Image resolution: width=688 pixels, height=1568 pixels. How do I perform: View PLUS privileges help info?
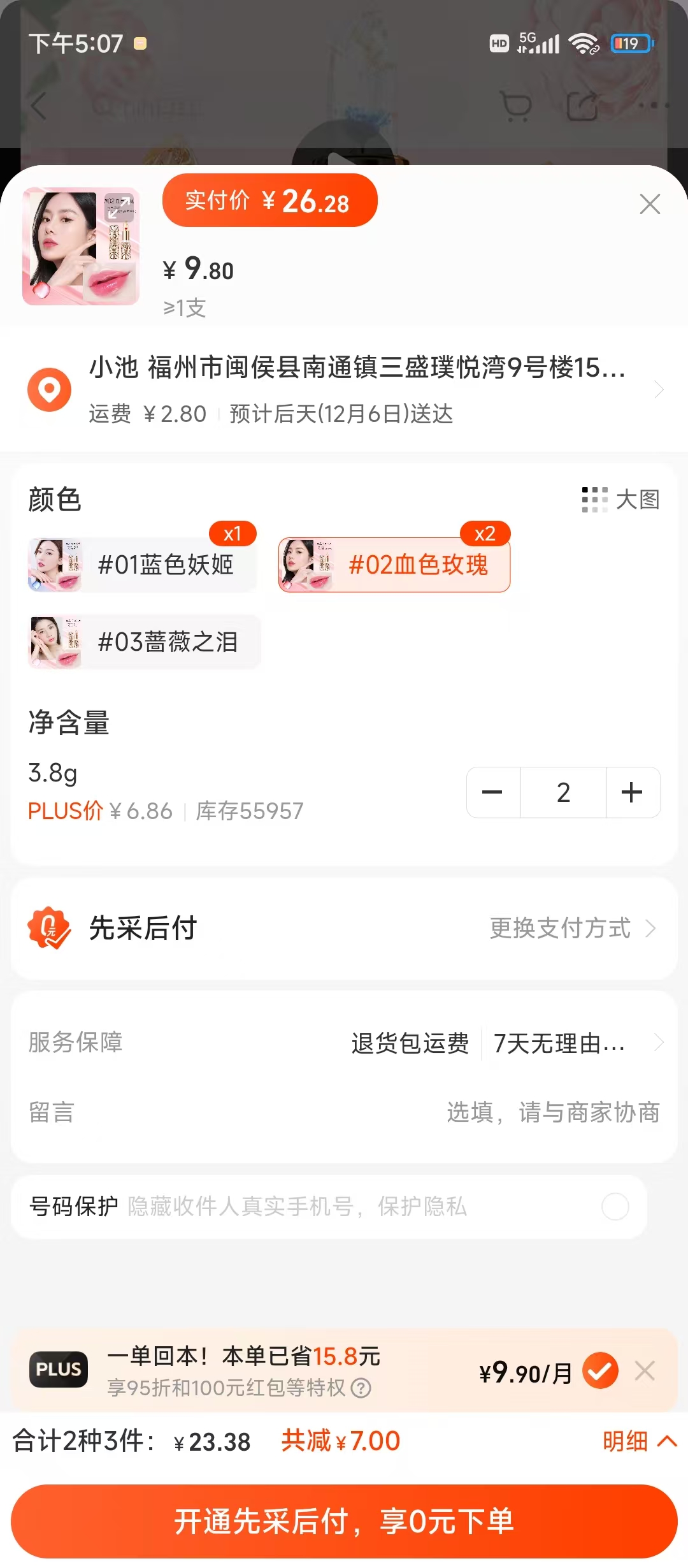tap(361, 1388)
